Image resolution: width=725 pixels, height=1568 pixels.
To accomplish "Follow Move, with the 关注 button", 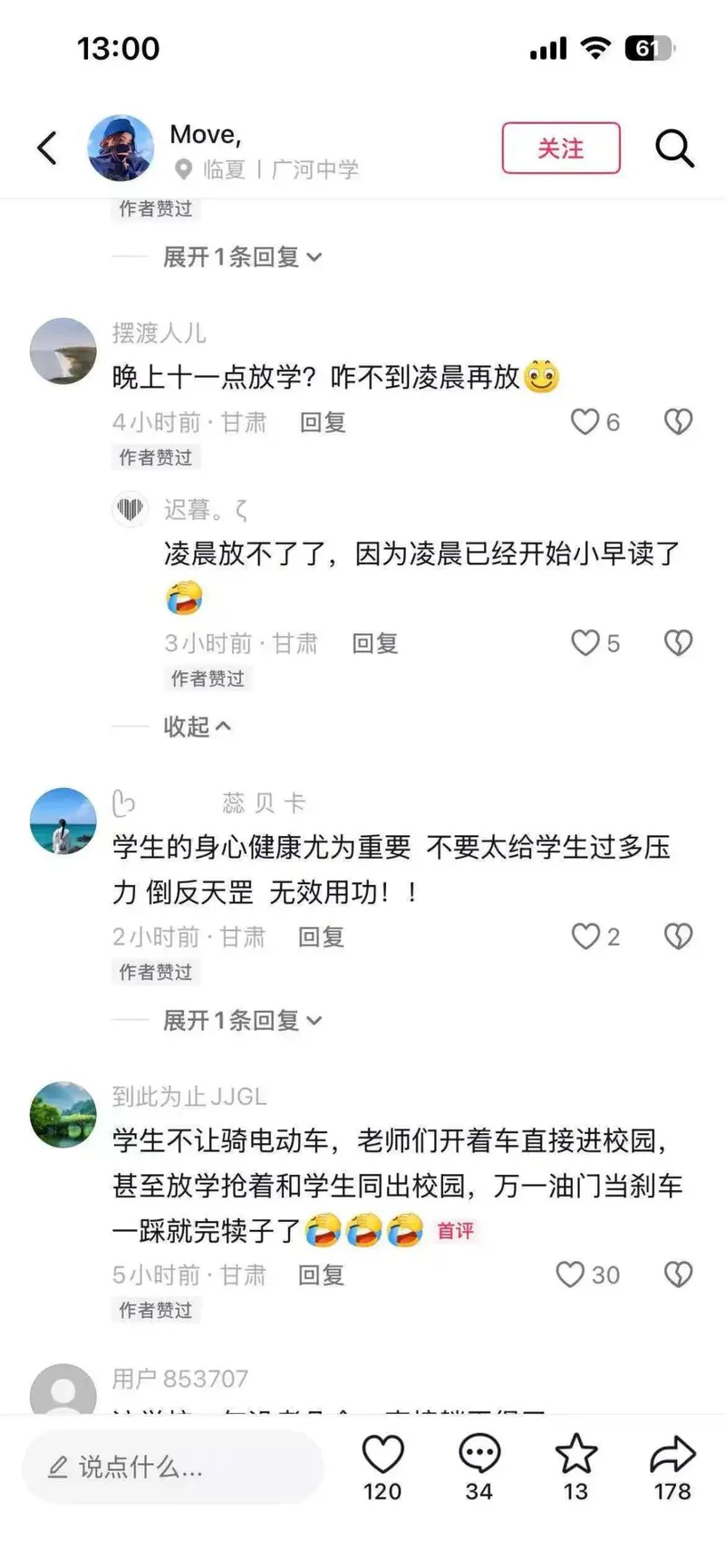I will click(561, 148).
